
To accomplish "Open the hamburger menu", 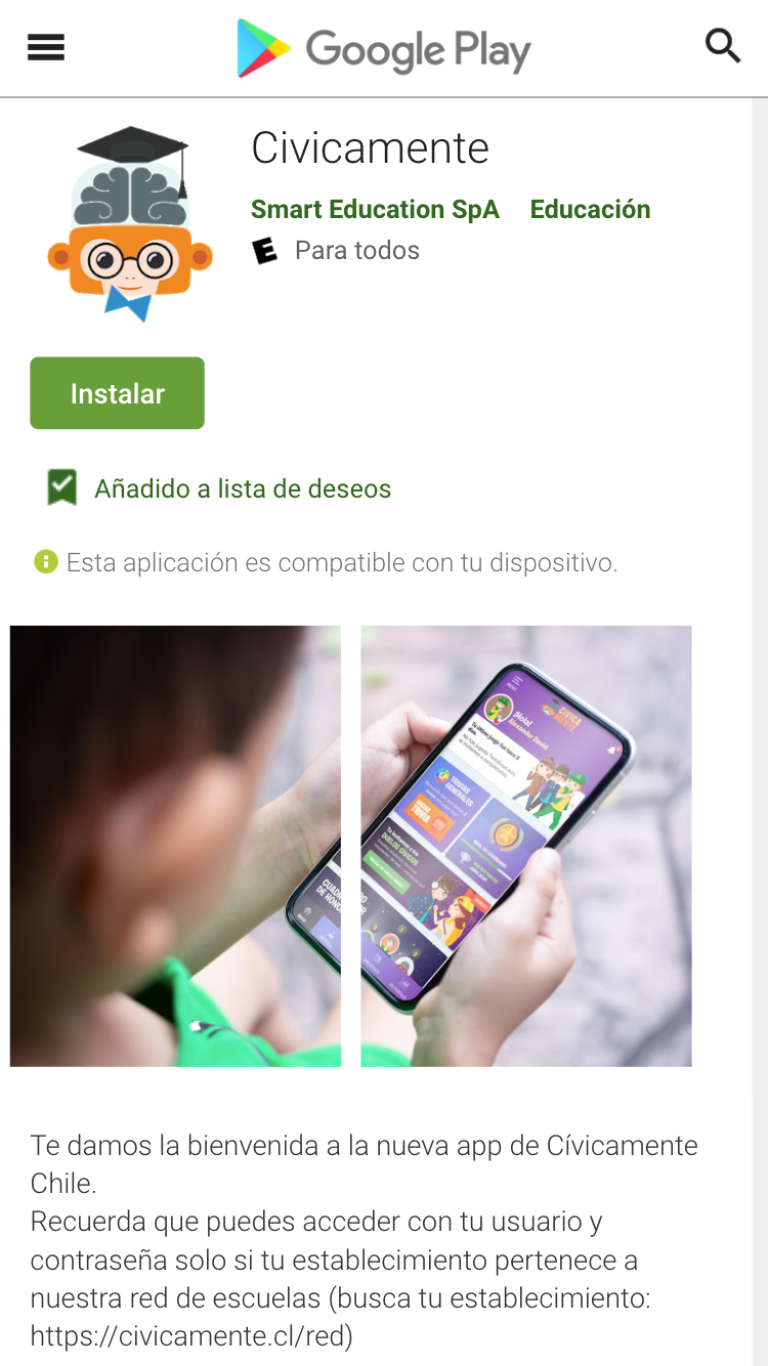I will [46, 47].
